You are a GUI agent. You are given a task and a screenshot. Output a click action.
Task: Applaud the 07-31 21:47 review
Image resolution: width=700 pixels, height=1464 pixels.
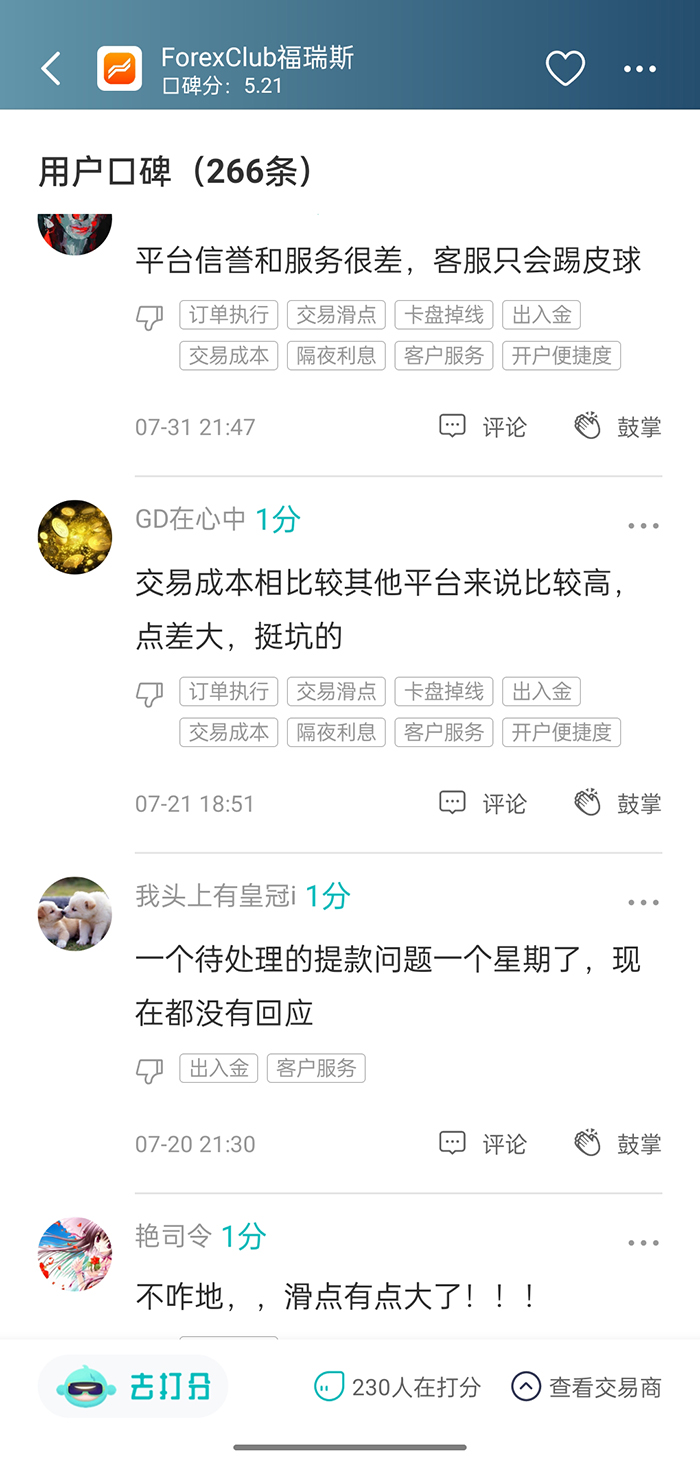coord(617,427)
